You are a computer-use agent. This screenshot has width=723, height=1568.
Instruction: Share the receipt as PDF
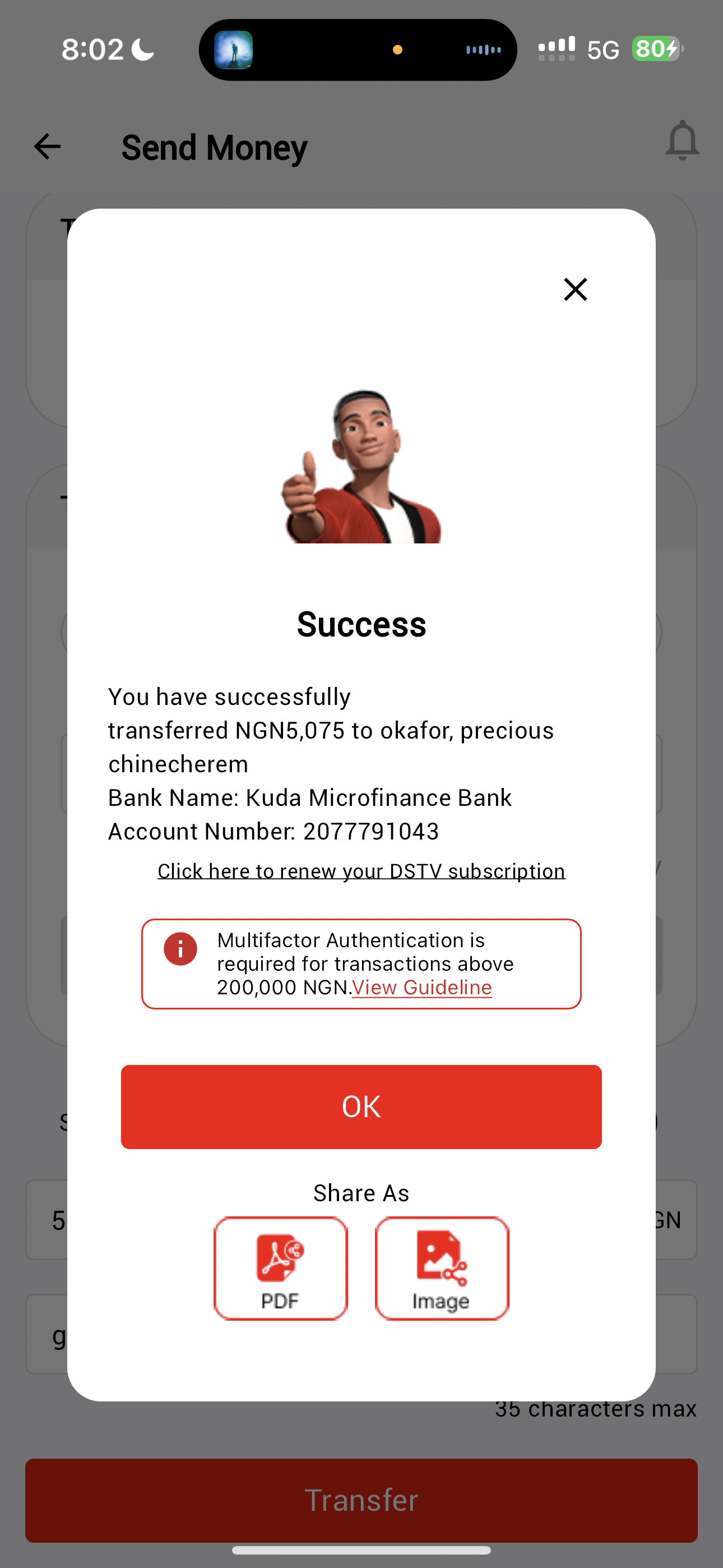(x=281, y=1268)
